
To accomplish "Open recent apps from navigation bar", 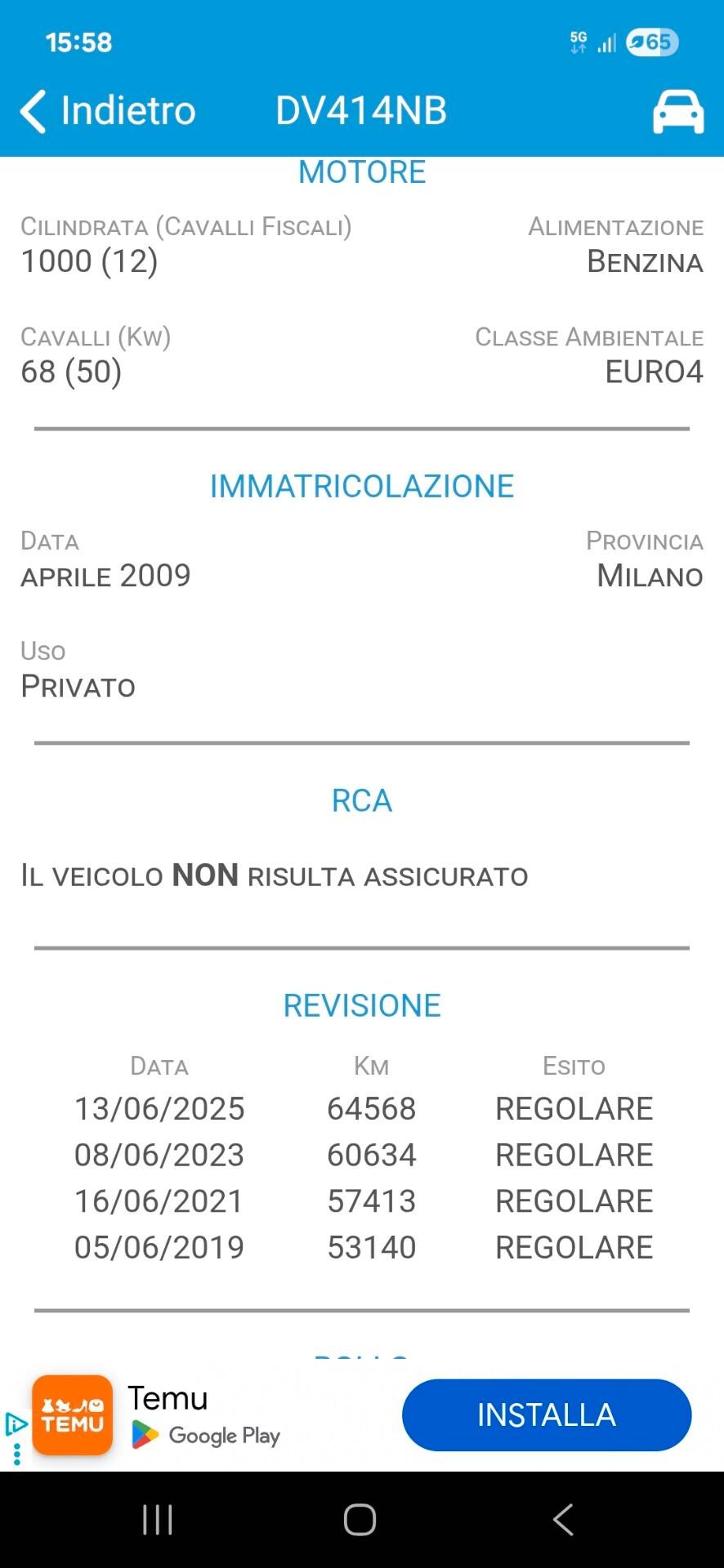I will pyautogui.click(x=157, y=1520).
